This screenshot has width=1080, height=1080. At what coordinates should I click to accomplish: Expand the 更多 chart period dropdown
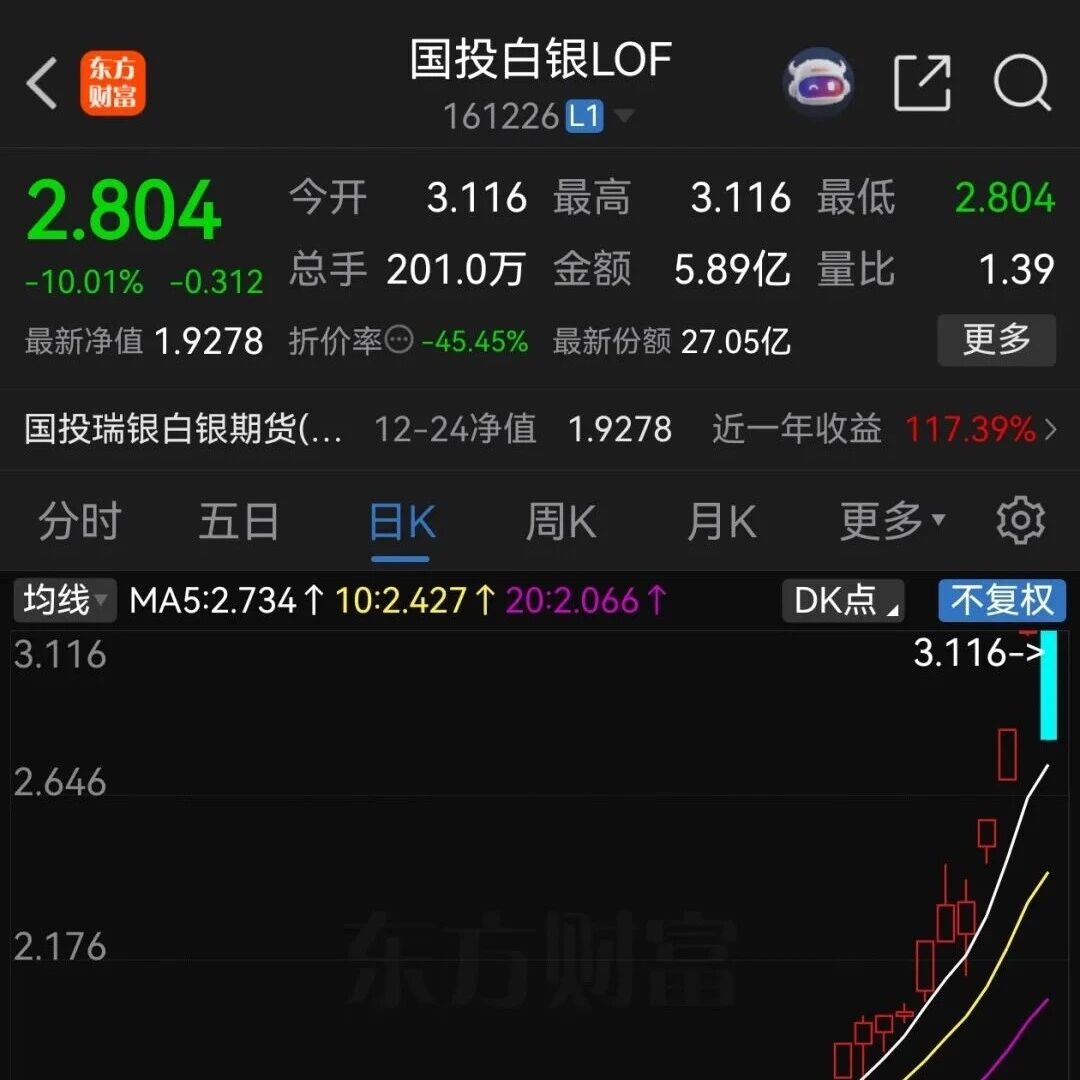891,520
